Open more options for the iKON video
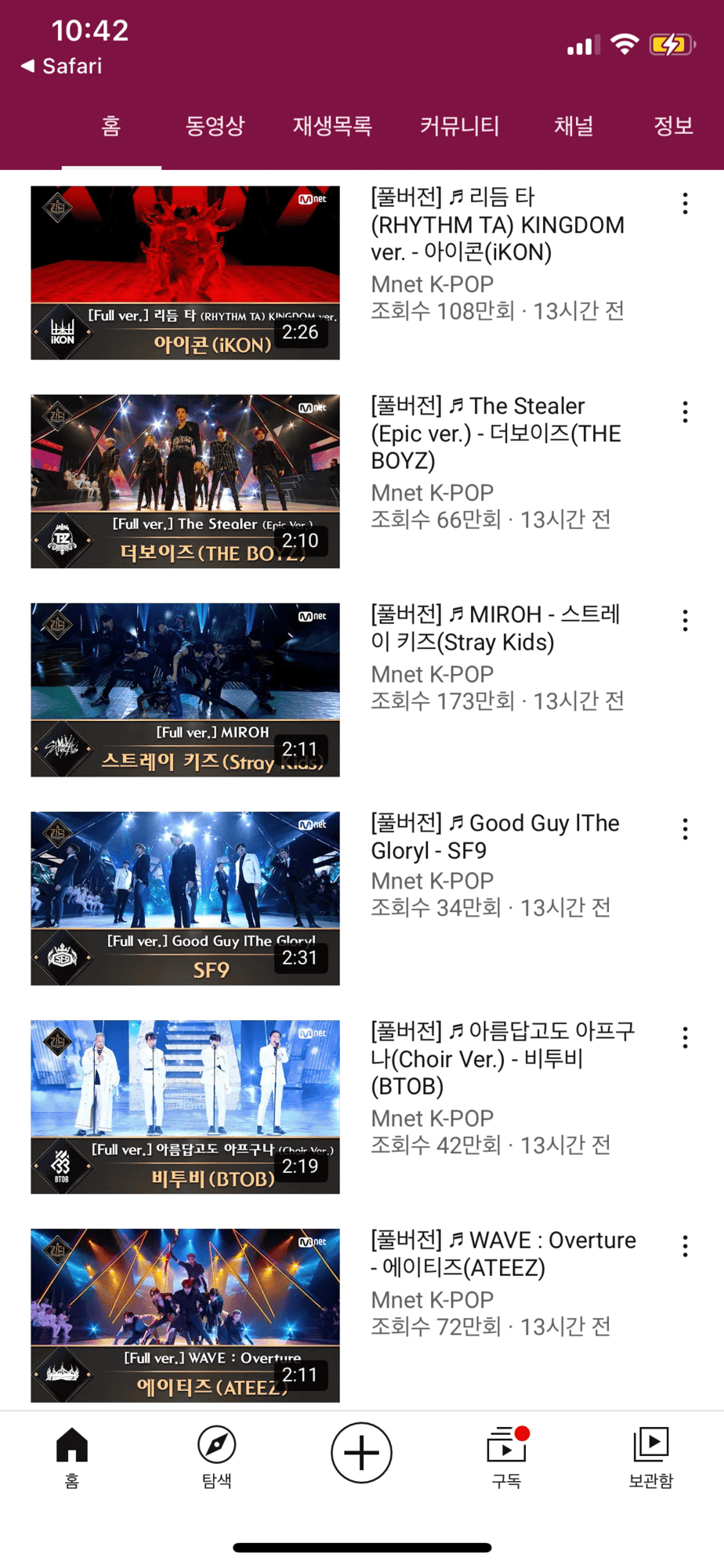 (685, 204)
